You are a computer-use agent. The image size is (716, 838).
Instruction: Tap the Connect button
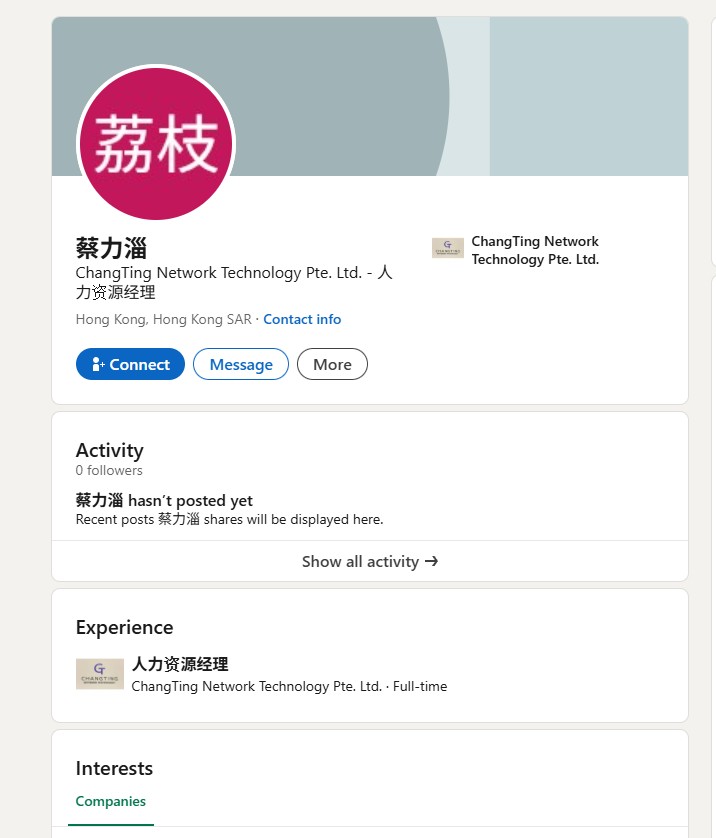pyautogui.click(x=130, y=364)
